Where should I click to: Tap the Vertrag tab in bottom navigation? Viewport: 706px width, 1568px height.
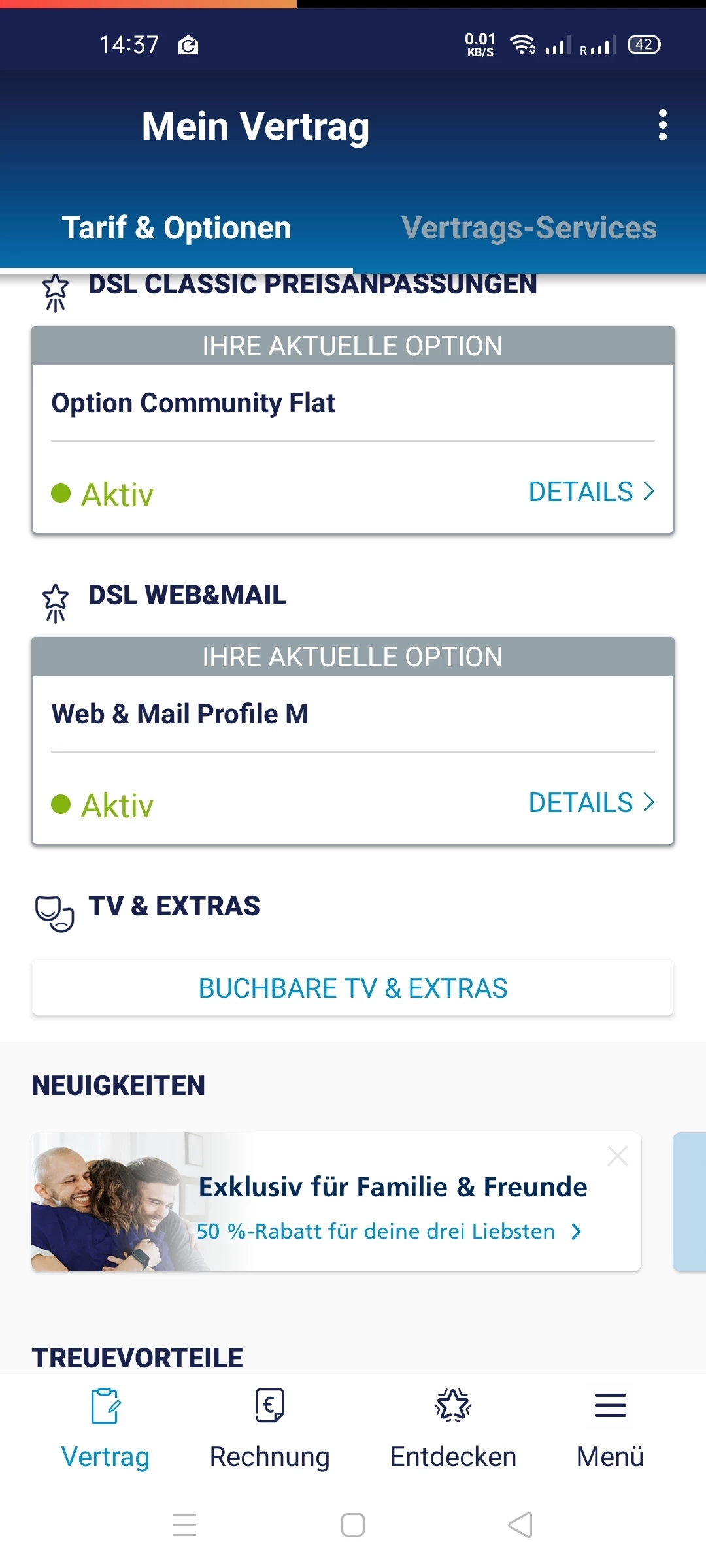click(x=105, y=1429)
